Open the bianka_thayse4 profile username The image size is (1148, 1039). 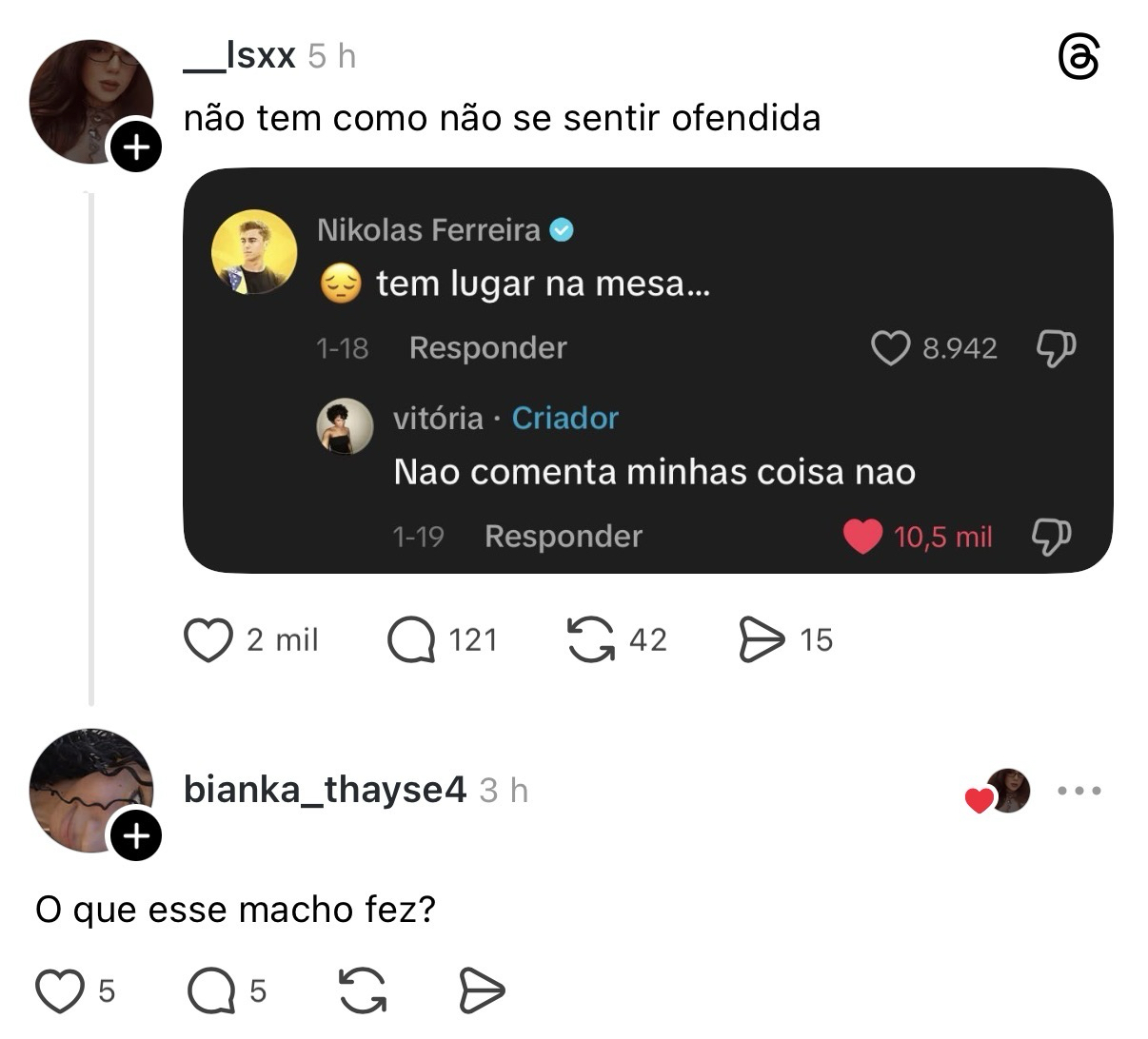click(x=325, y=790)
